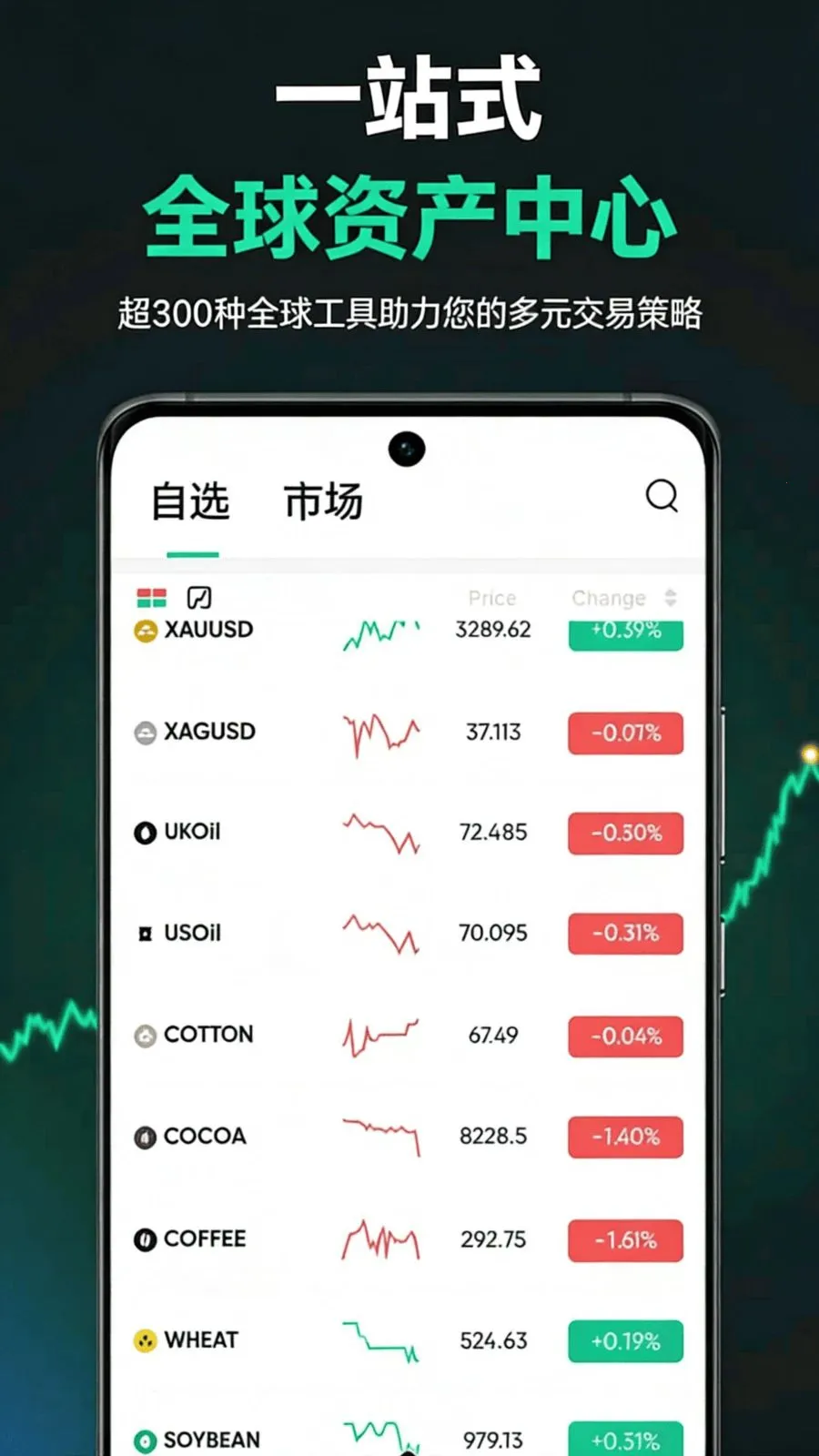Select the UKOil instrument icon
The height and width of the screenshot is (1456, 819).
click(146, 832)
